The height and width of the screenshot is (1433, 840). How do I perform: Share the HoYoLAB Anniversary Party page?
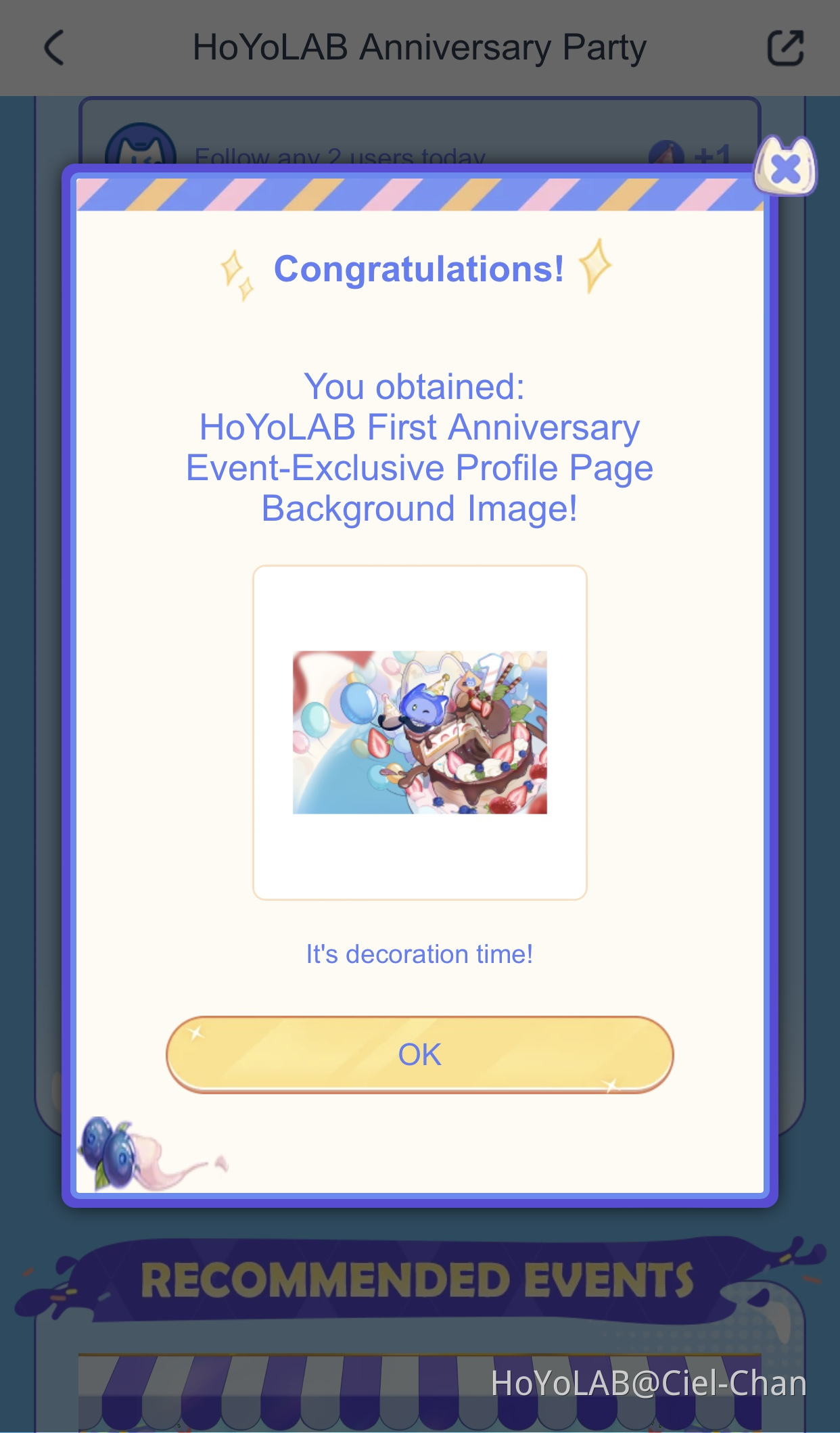785,48
